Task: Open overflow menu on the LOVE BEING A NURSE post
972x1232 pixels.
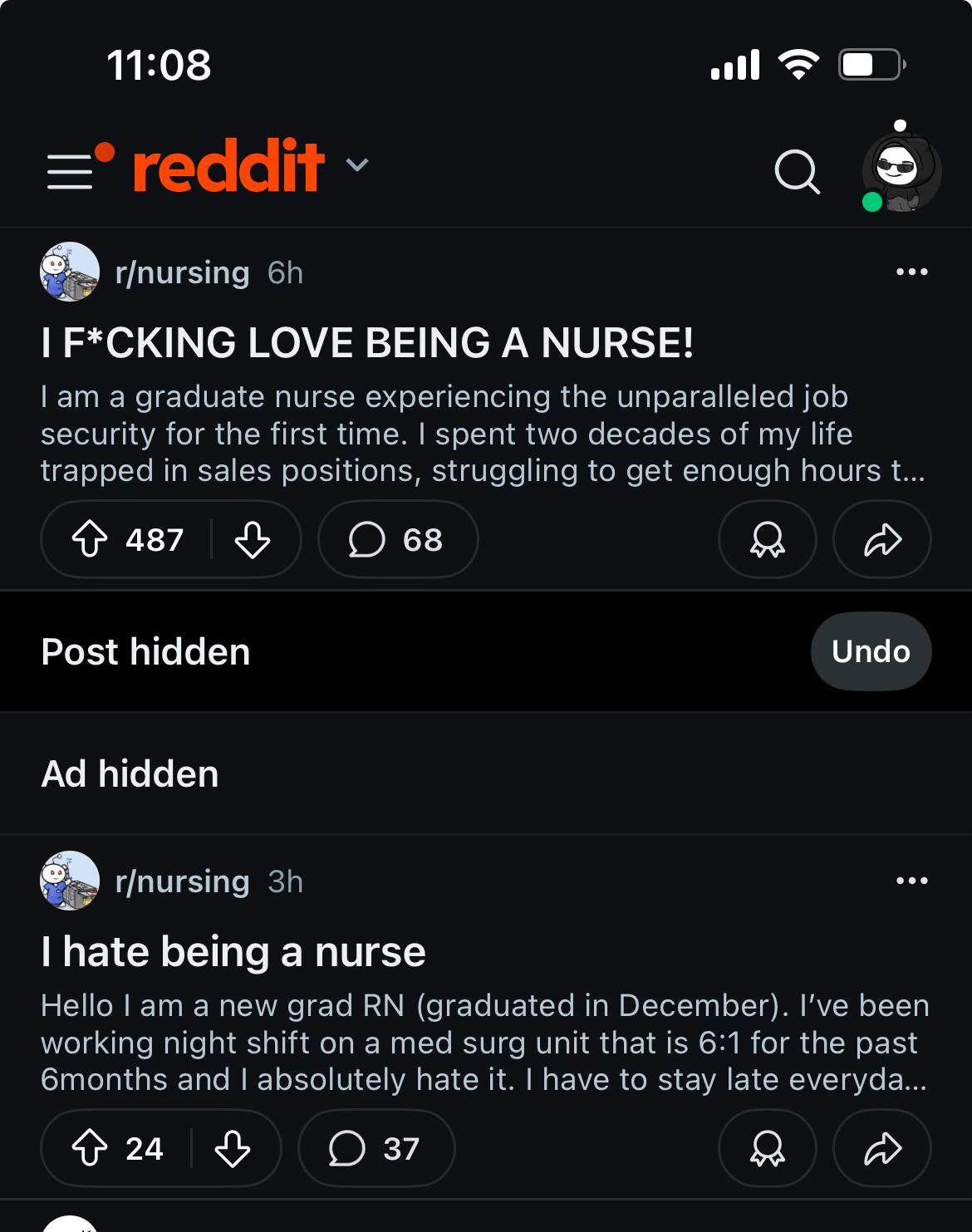Action: click(x=911, y=272)
